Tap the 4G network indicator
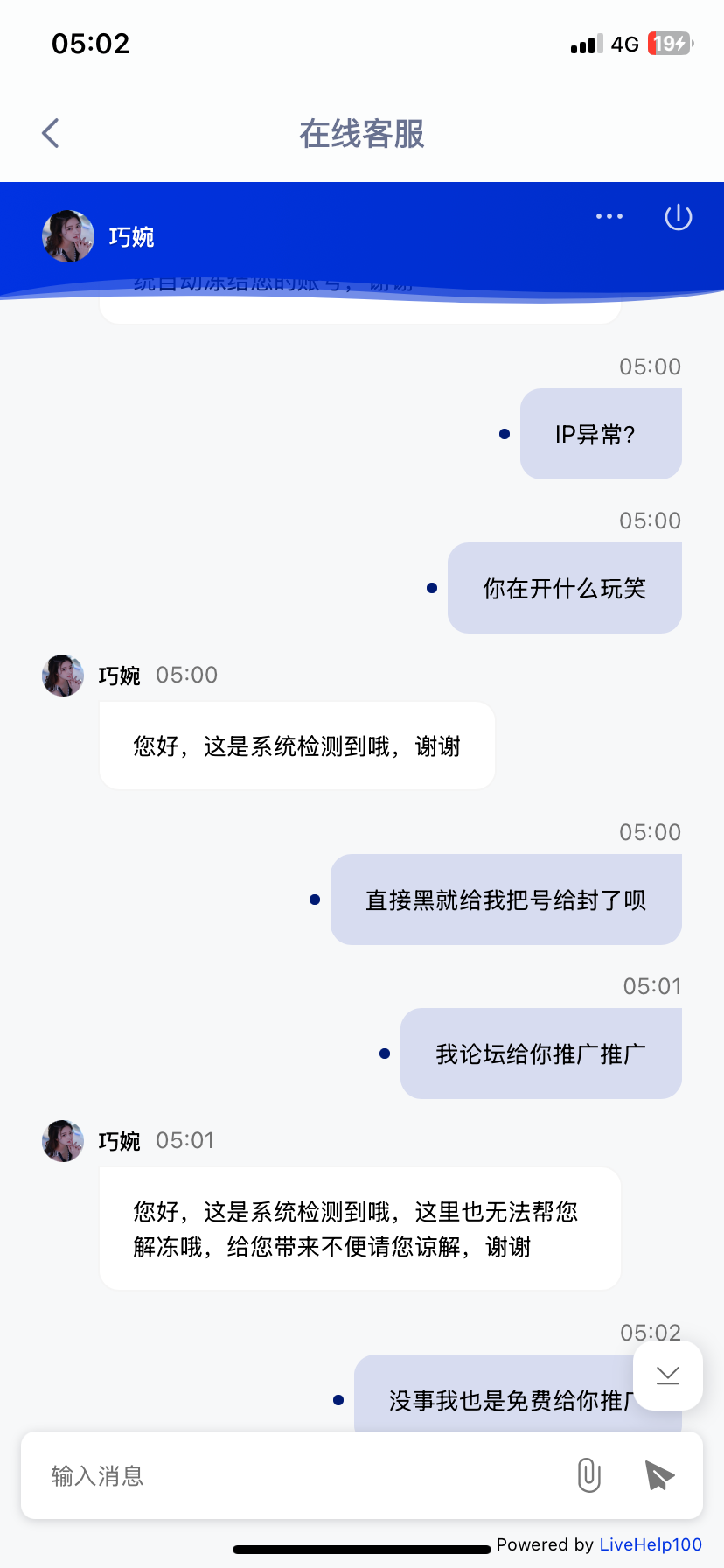724x1568 pixels. (x=624, y=44)
